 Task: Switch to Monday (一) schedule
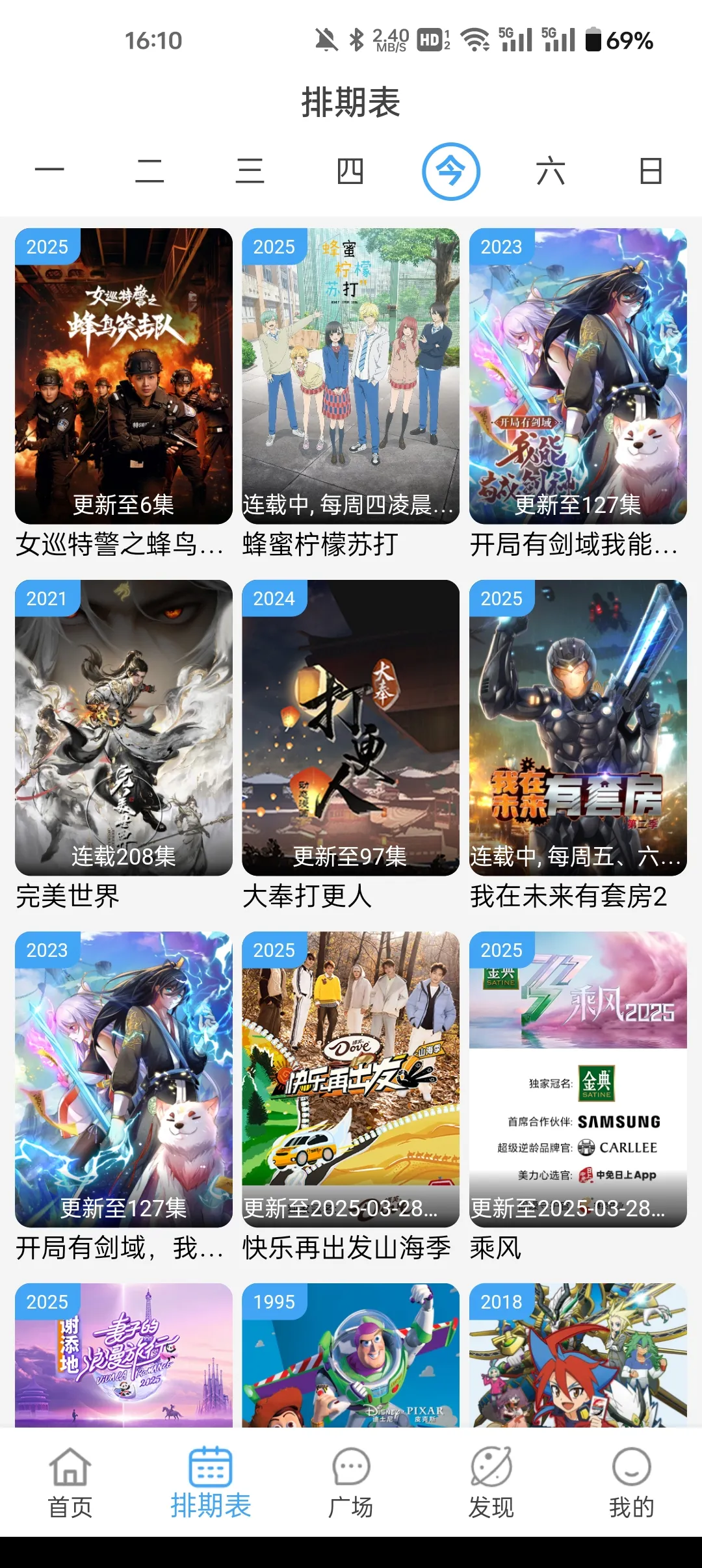pyautogui.click(x=49, y=172)
